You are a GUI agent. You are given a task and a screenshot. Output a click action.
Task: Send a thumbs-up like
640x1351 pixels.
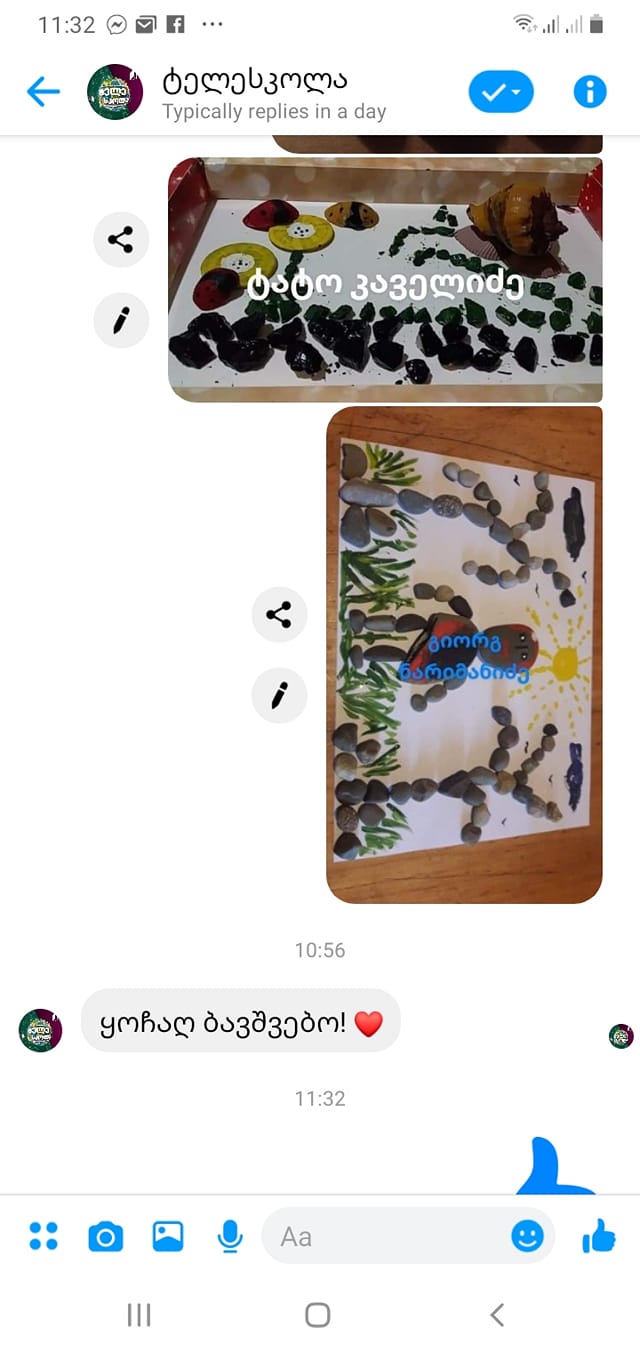[599, 1238]
